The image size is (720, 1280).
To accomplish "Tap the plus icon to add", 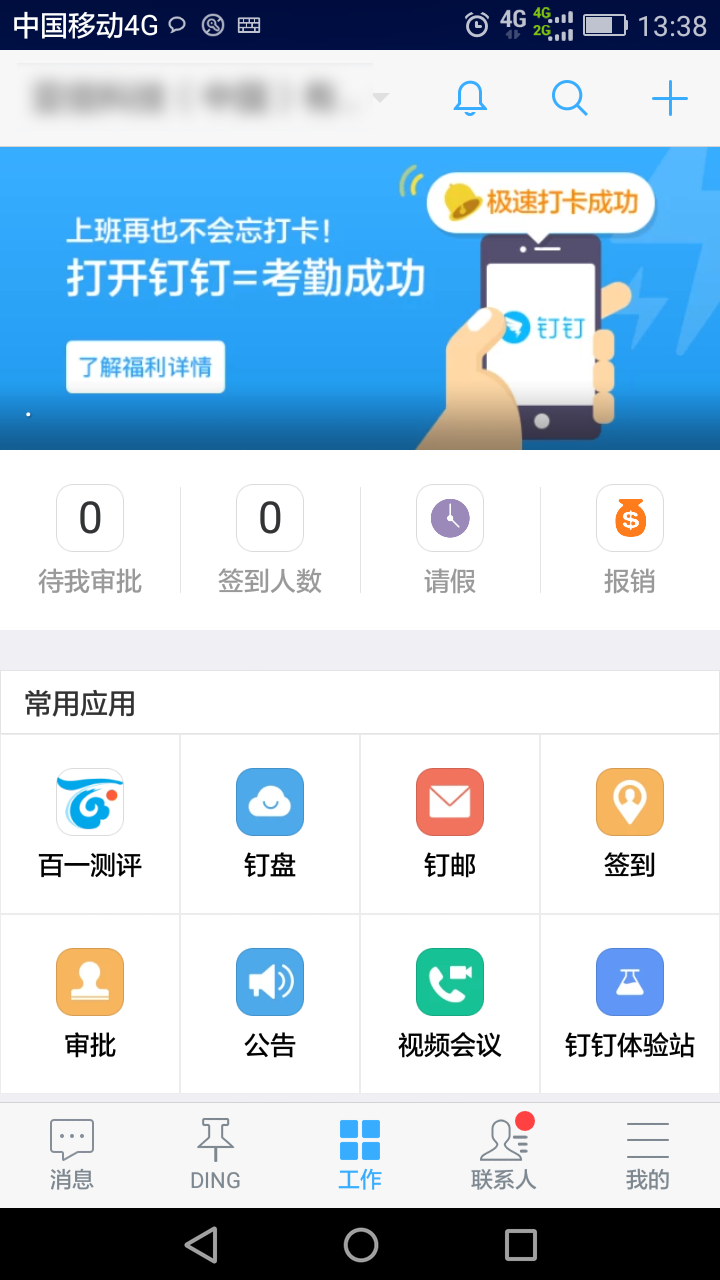I will (669, 98).
